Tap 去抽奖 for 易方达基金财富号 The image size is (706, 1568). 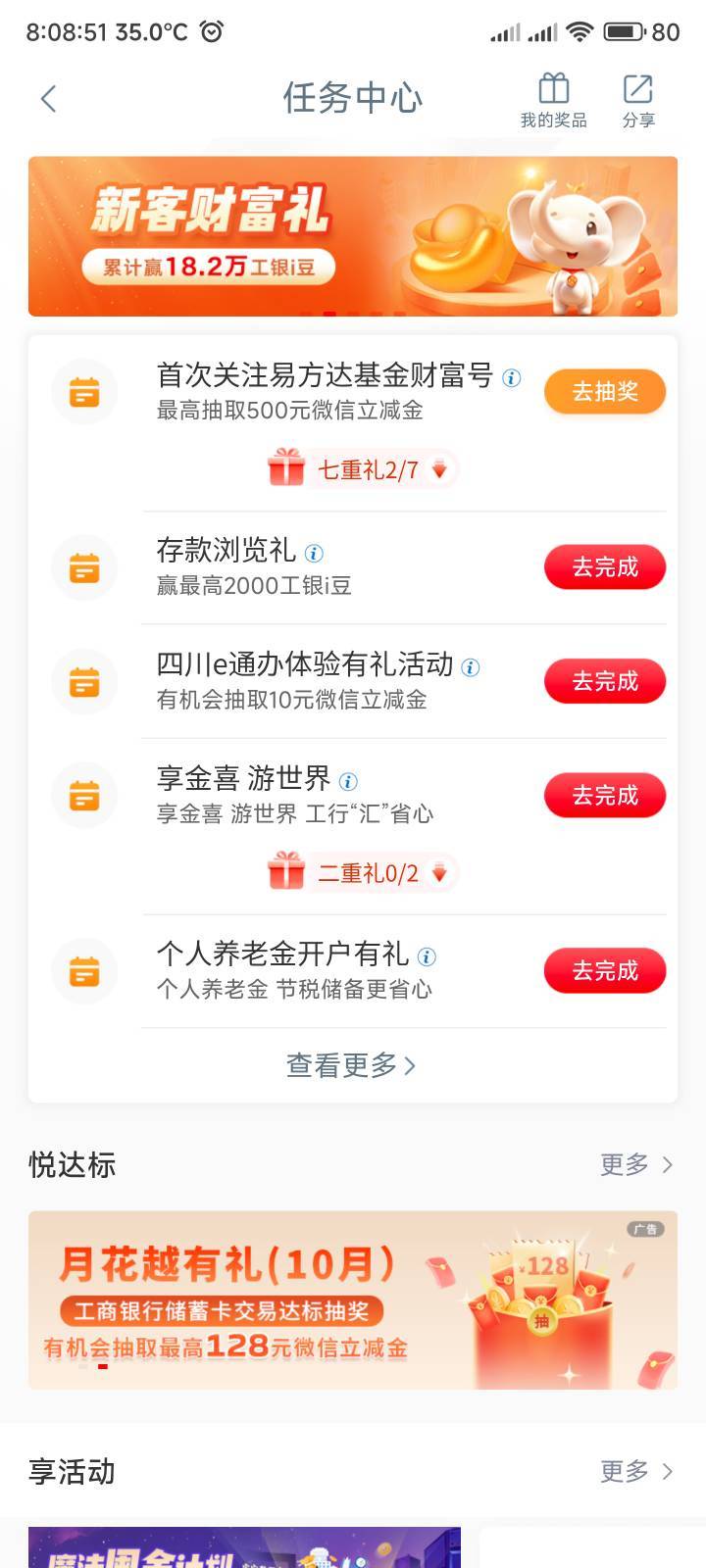[605, 392]
